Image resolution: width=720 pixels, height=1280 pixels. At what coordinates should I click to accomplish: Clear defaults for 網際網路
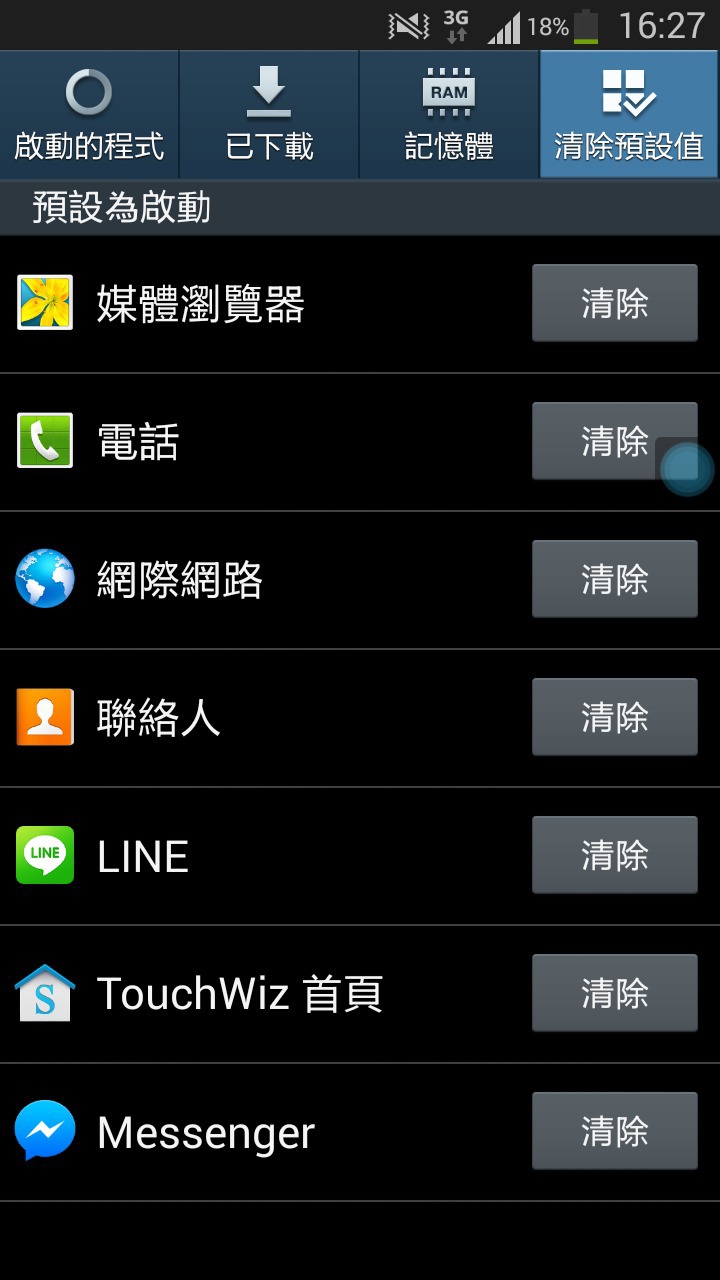tap(614, 579)
